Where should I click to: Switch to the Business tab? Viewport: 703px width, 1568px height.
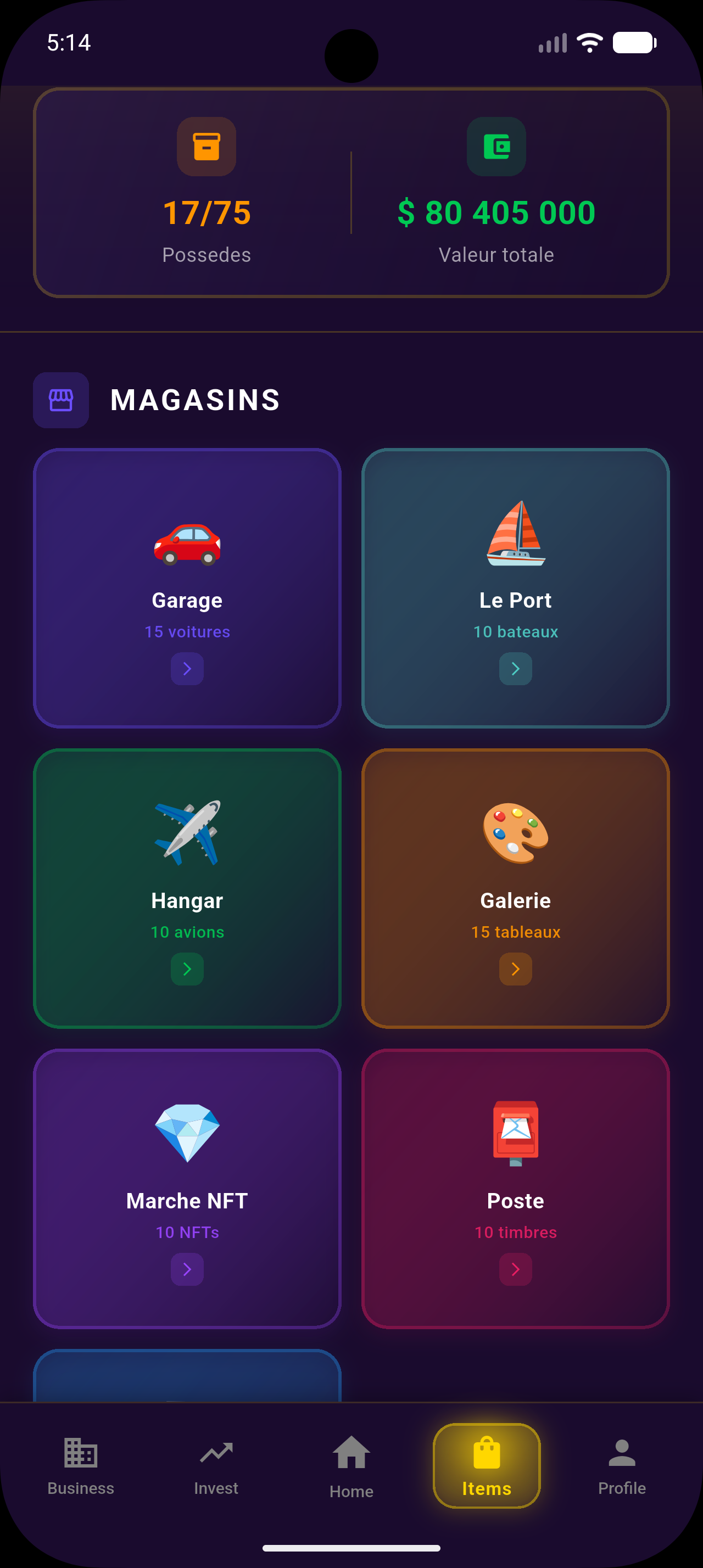coord(81,1466)
